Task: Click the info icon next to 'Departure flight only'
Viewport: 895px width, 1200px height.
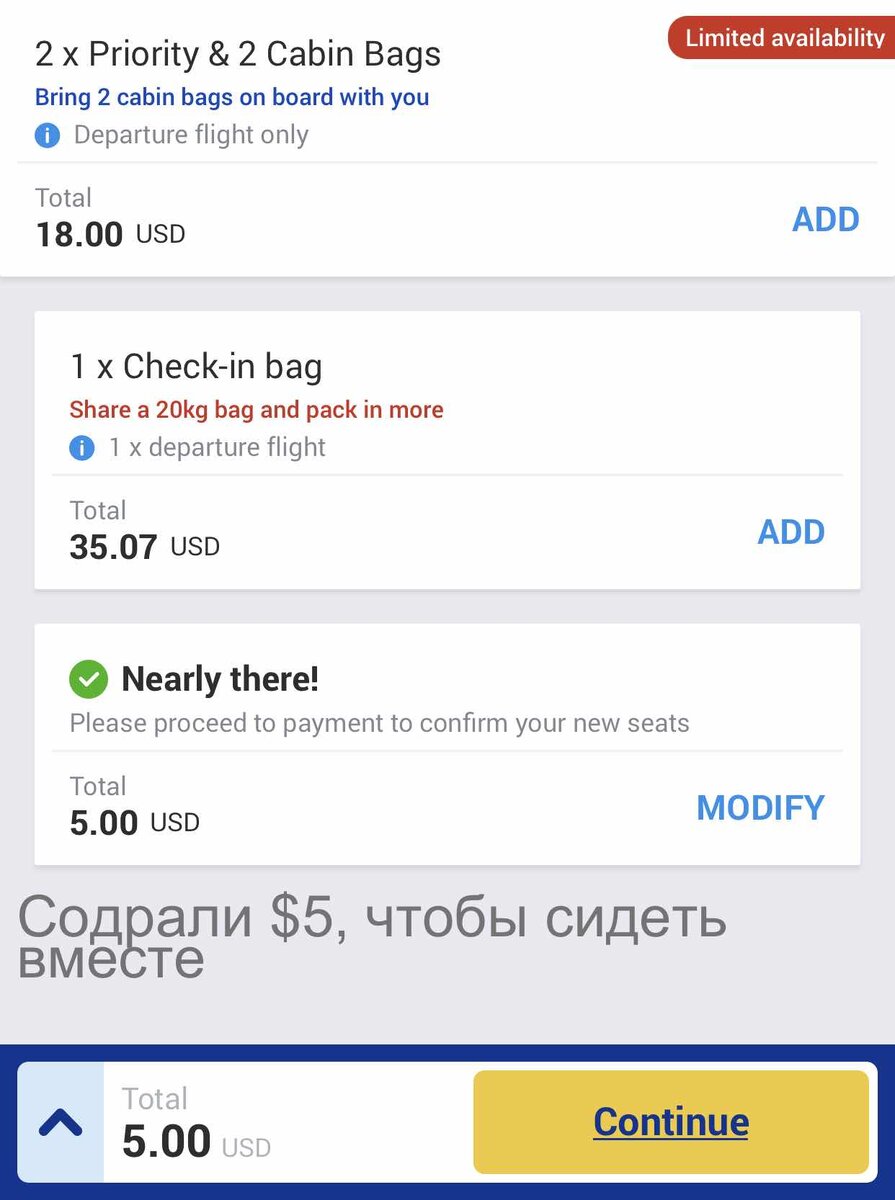Action: click(46, 134)
